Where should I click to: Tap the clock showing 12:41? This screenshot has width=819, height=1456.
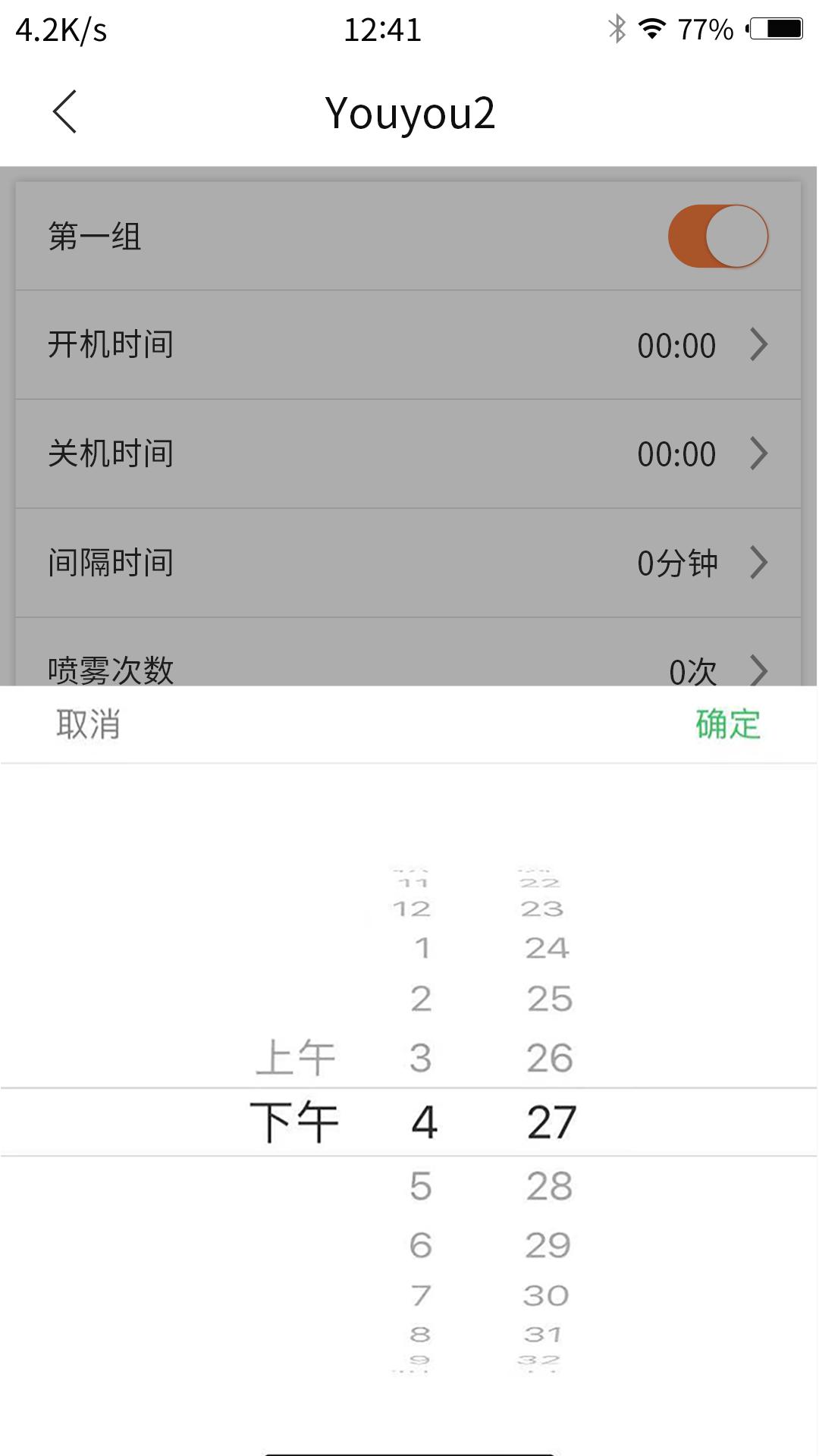[x=382, y=29]
